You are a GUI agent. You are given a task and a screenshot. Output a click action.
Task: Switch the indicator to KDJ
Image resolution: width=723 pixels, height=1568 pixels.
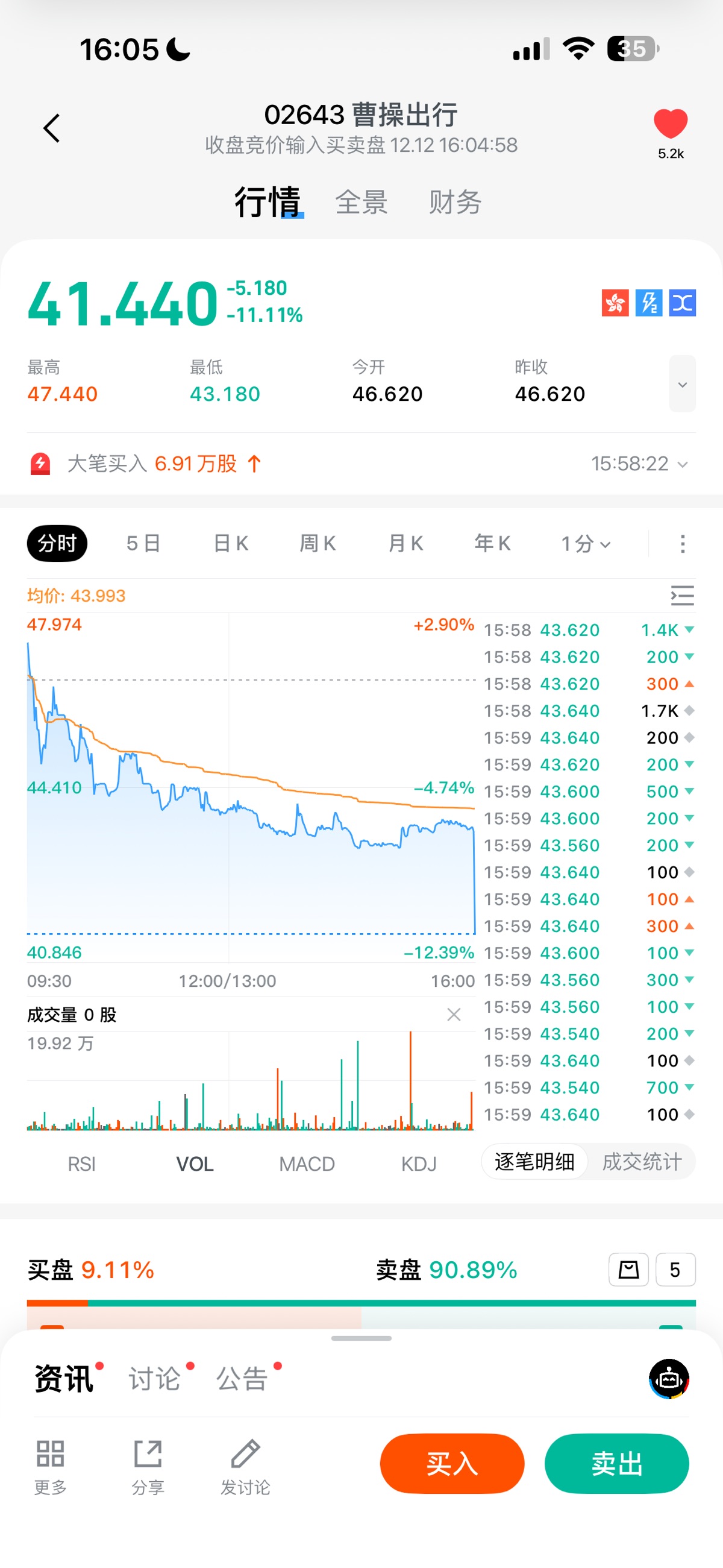(419, 1164)
